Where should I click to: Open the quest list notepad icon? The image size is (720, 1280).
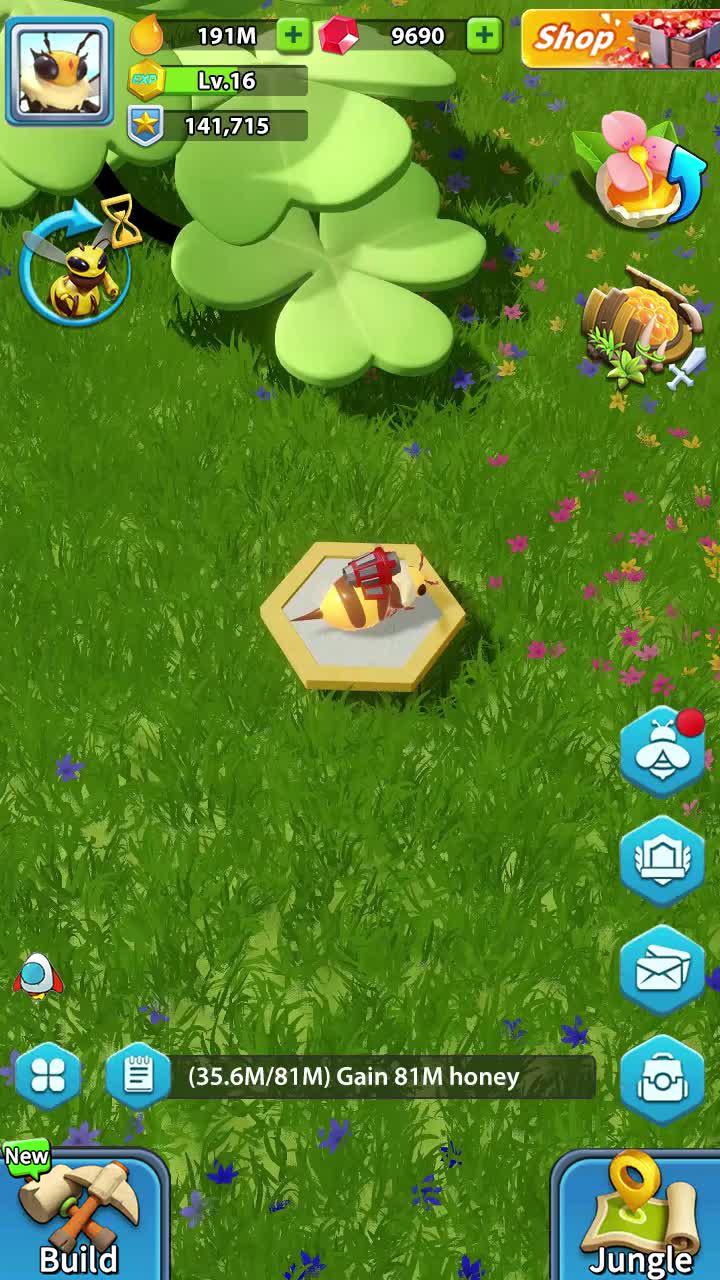(138, 1076)
